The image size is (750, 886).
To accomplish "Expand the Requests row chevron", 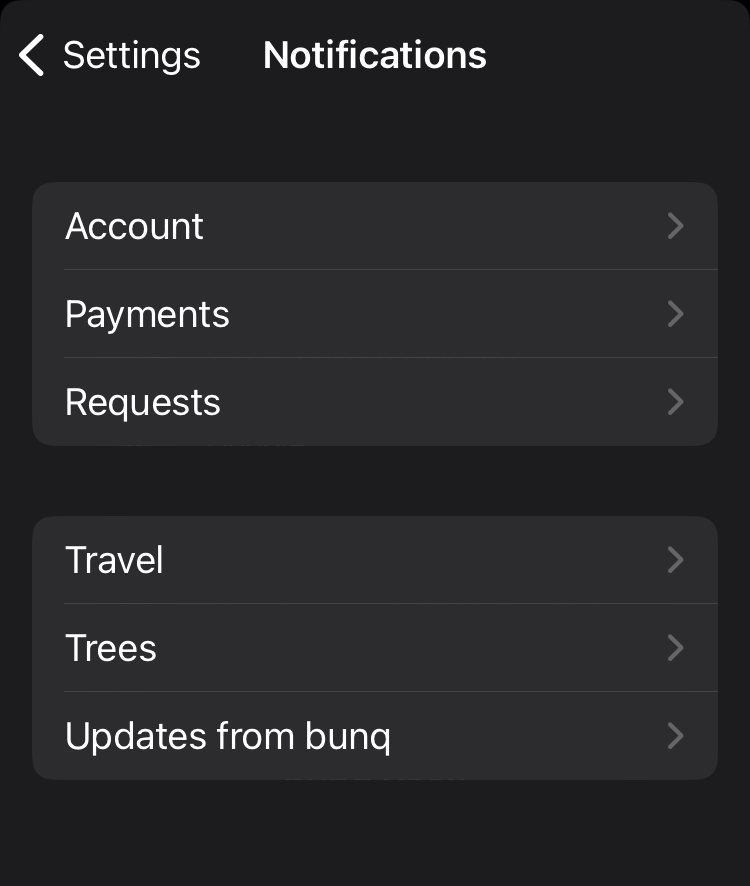I will point(675,402).
